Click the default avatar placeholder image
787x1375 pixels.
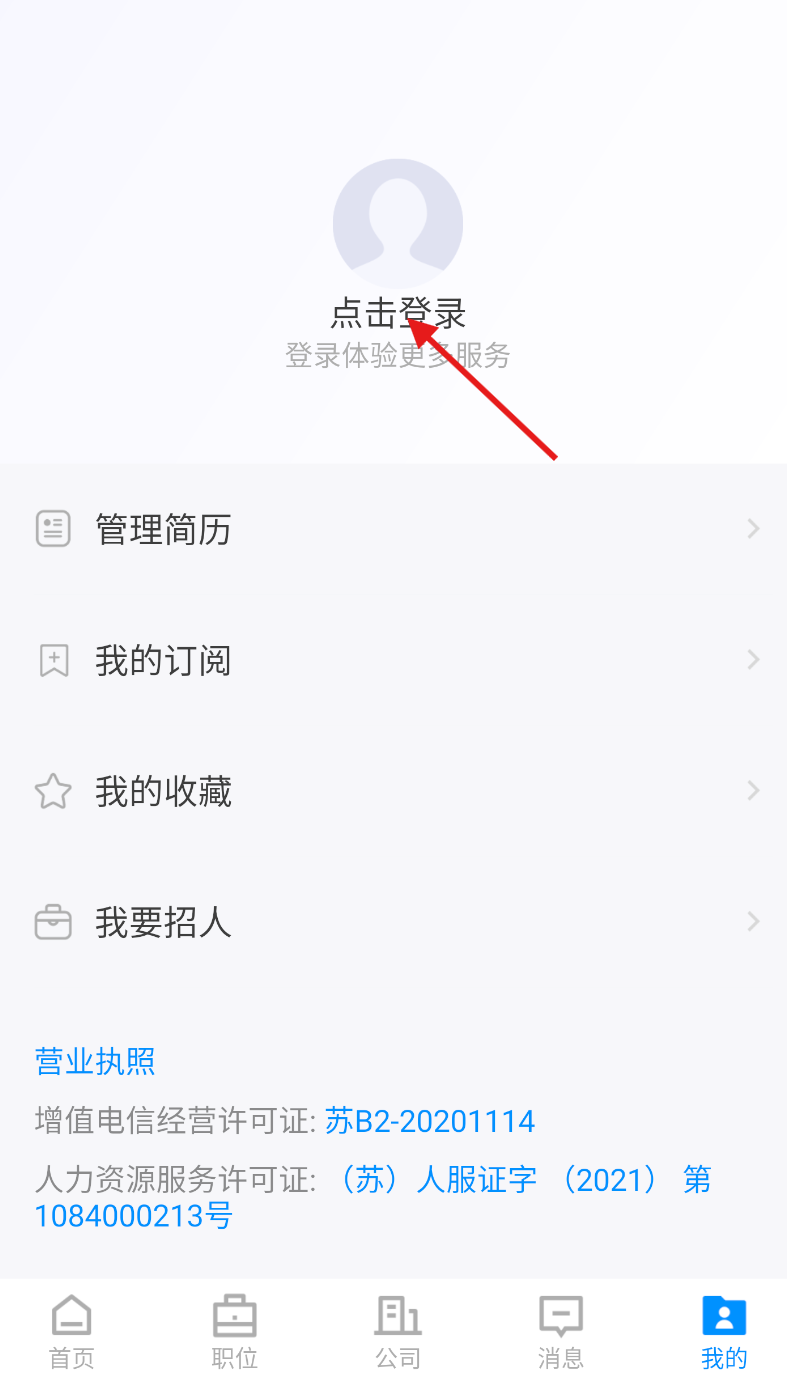(x=397, y=224)
